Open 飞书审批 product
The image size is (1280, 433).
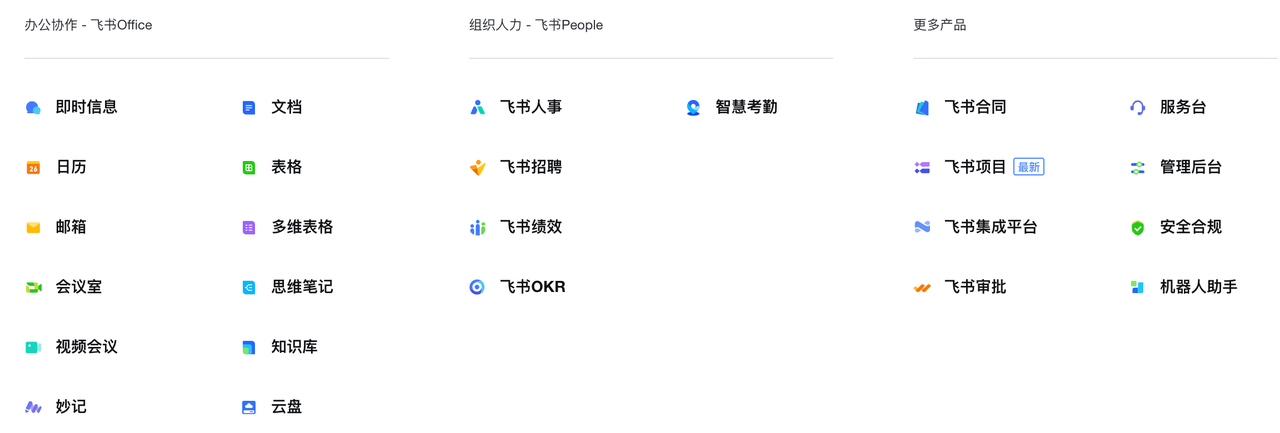(974, 287)
